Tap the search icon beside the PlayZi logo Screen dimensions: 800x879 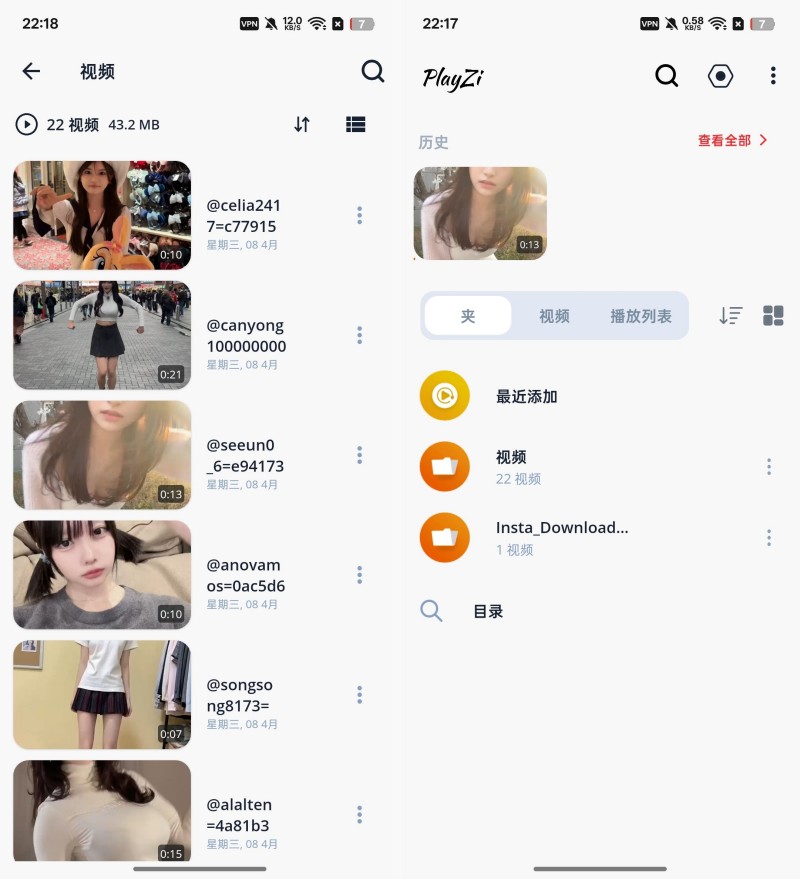point(666,76)
